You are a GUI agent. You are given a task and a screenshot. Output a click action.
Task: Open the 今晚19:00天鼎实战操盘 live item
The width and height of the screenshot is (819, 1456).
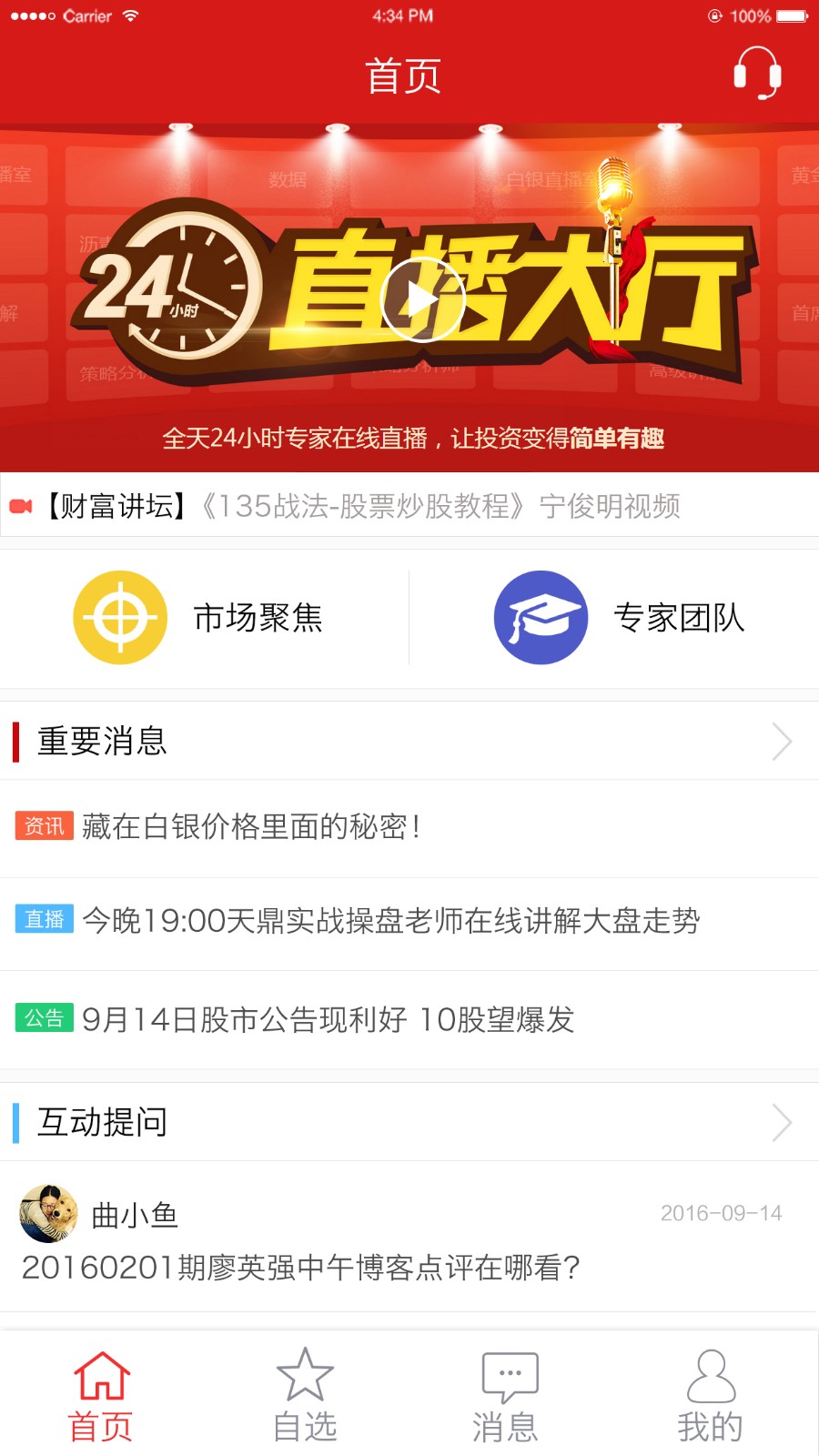point(391,921)
